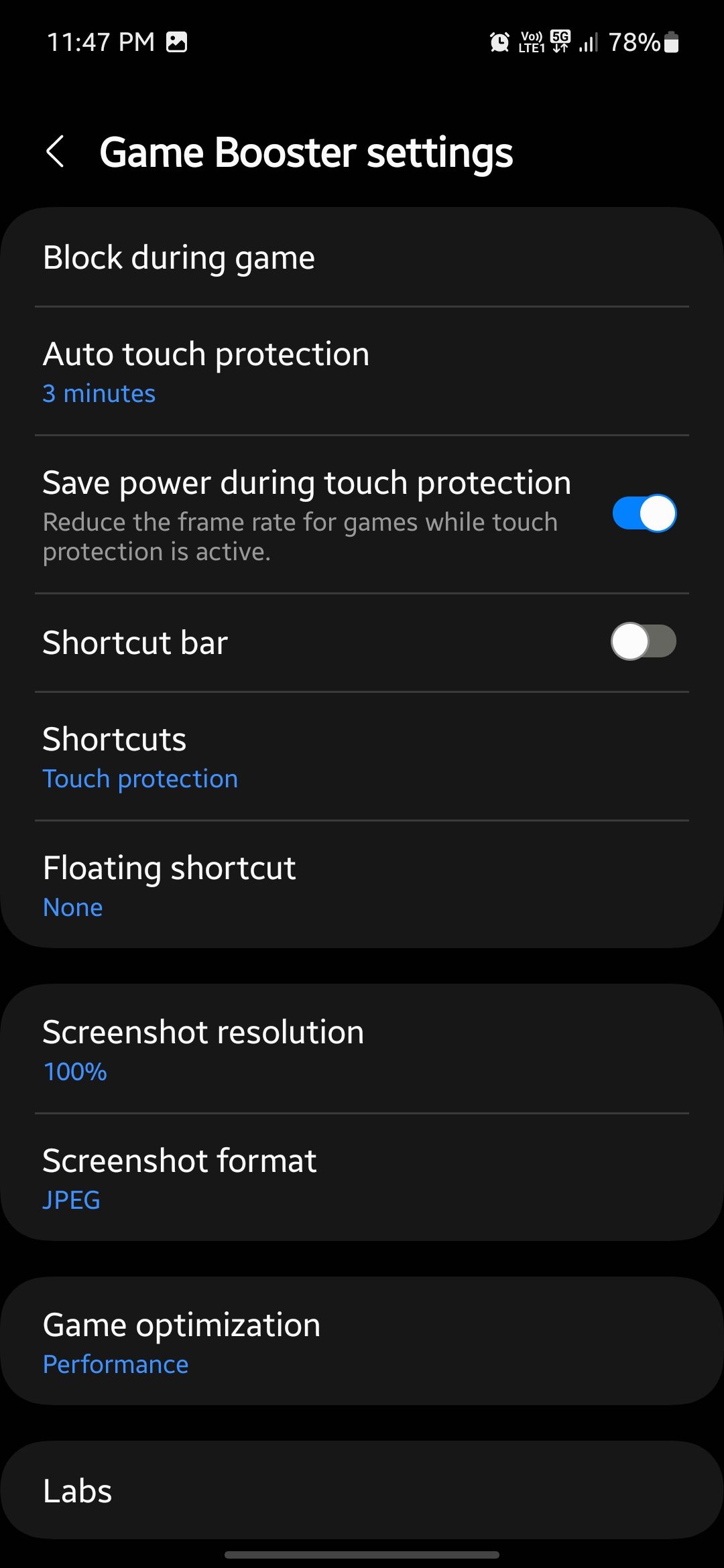Tap the back arrow beside Game Booster settings

click(56, 151)
